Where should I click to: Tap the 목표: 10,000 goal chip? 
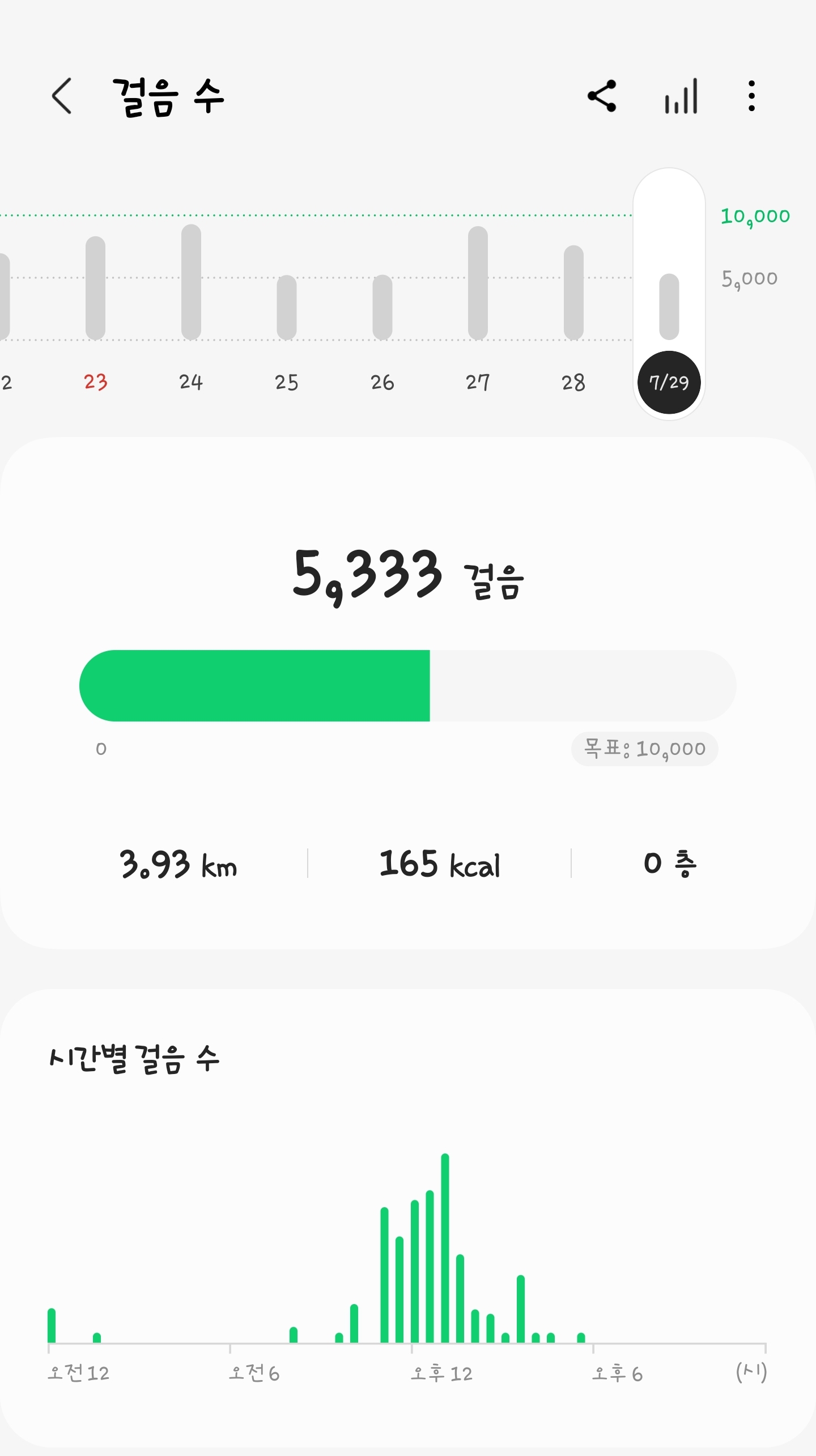pos(644,749)
